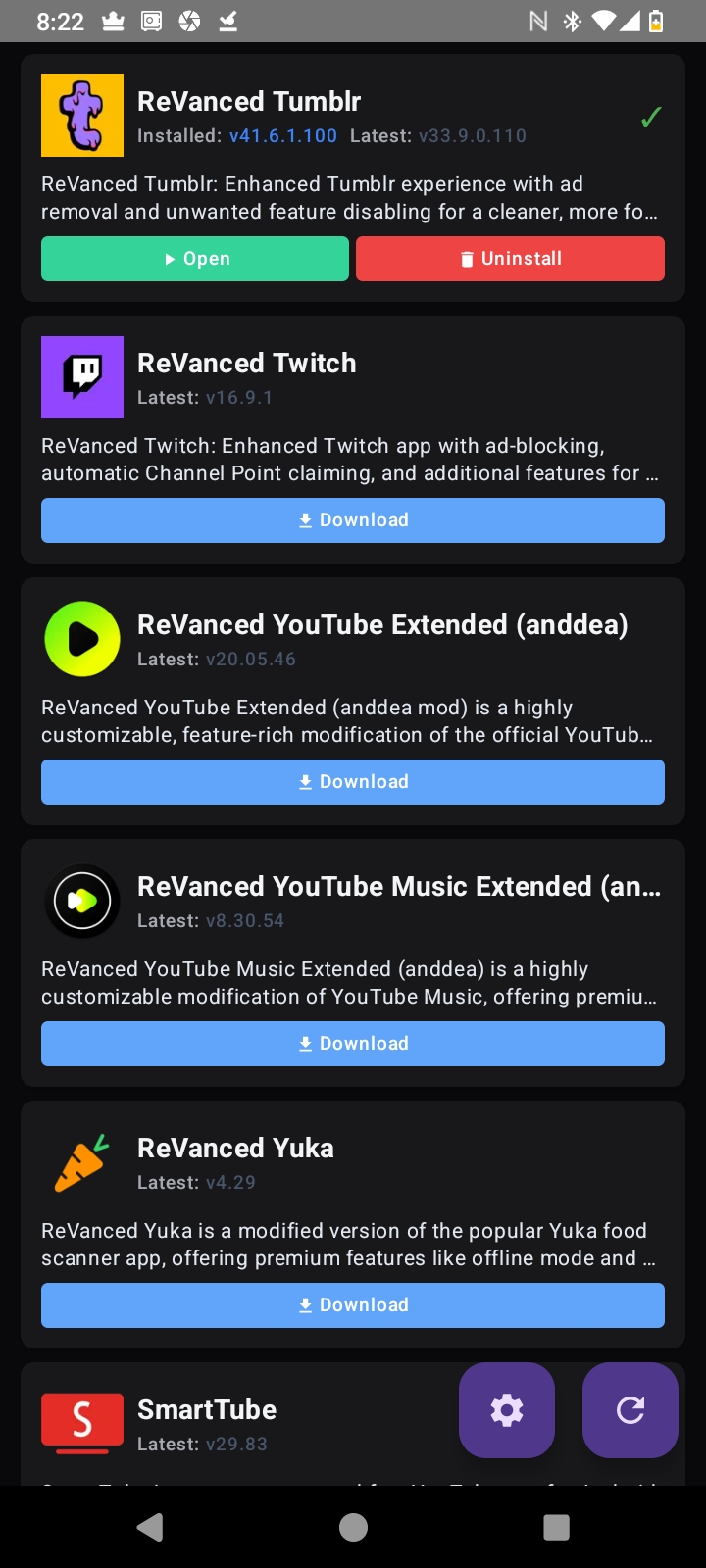Download ReVanced YouTube Music Extended
The image size is (706, 1568).
click(353, 1044)
